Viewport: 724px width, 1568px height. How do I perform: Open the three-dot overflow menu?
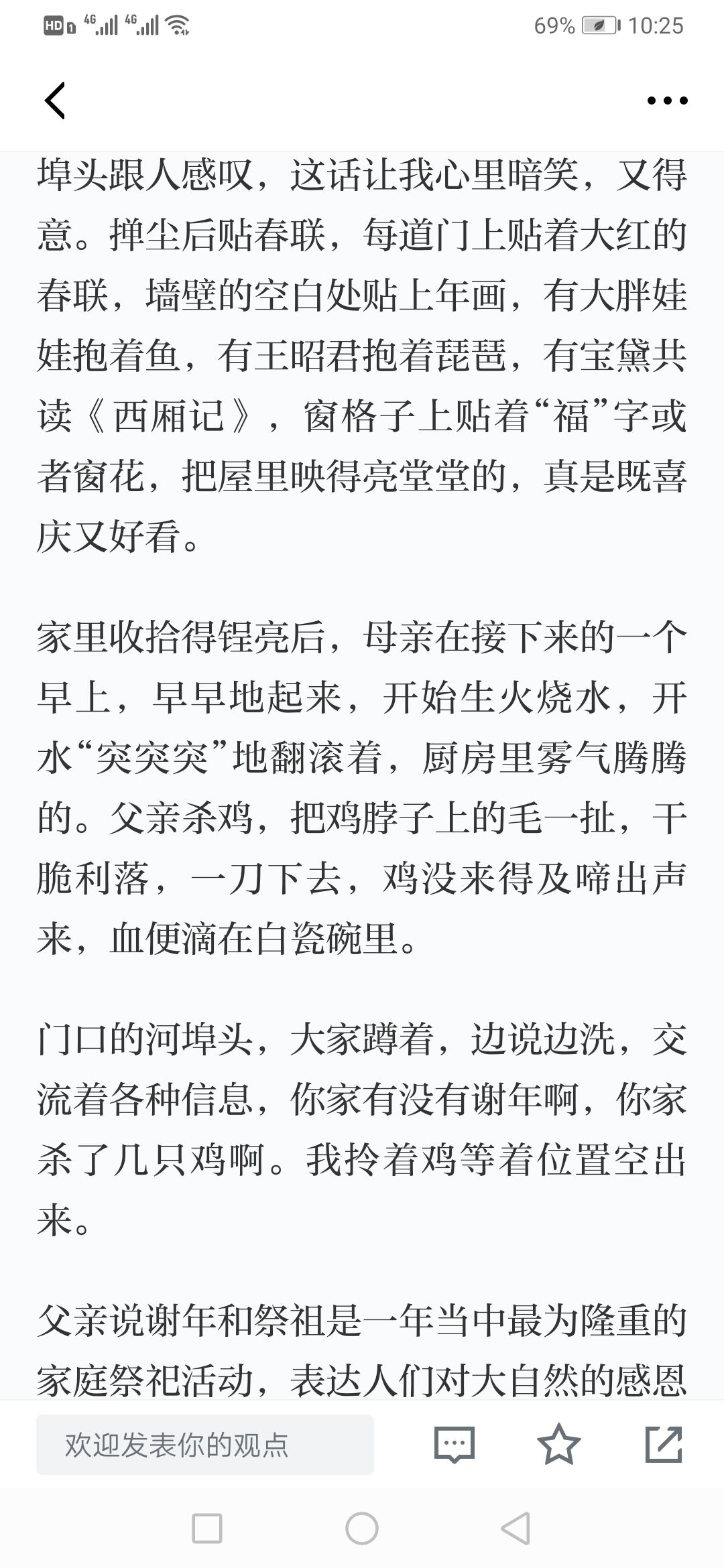point(667,101)
